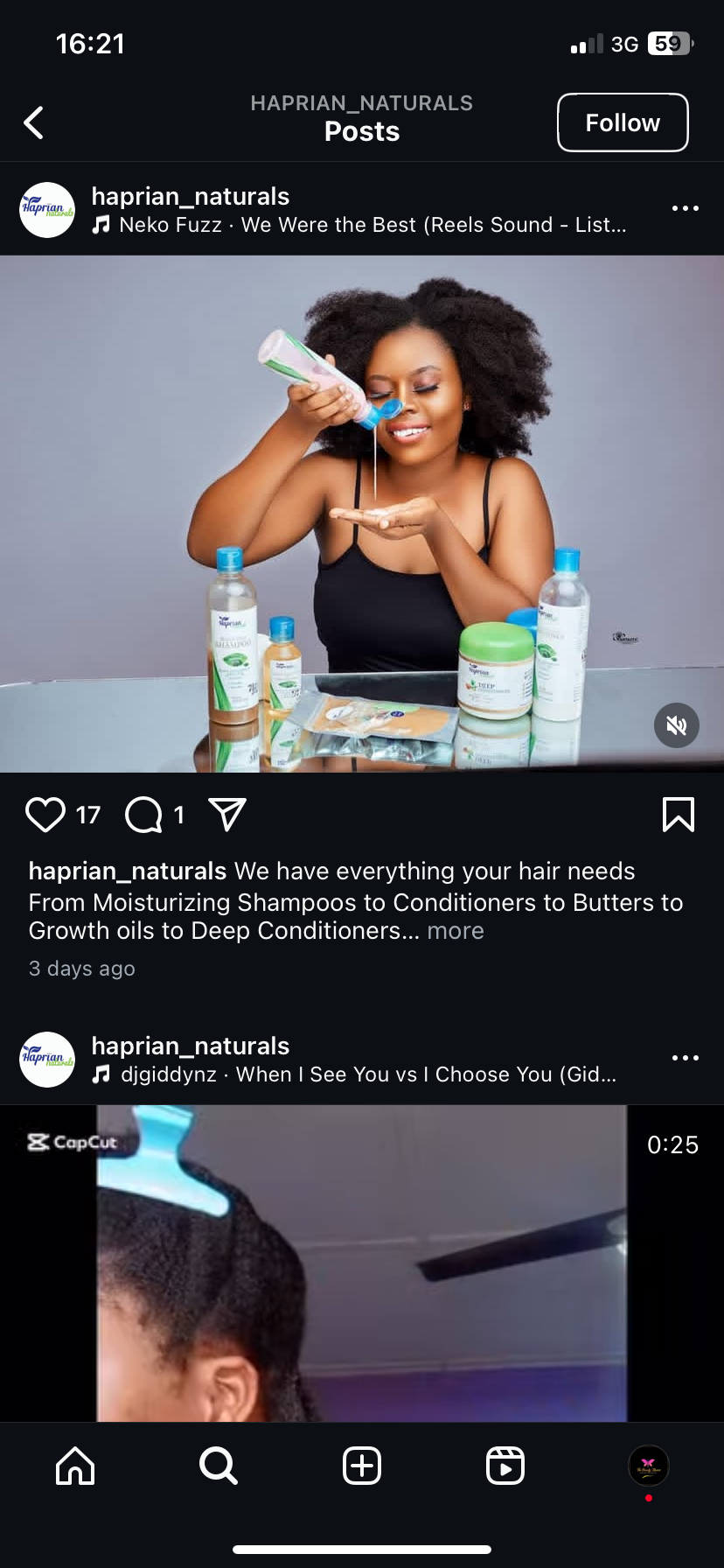Go back using the top-left arrow
The height and width of the screenshot is (1568, 724).
[34, 123]
